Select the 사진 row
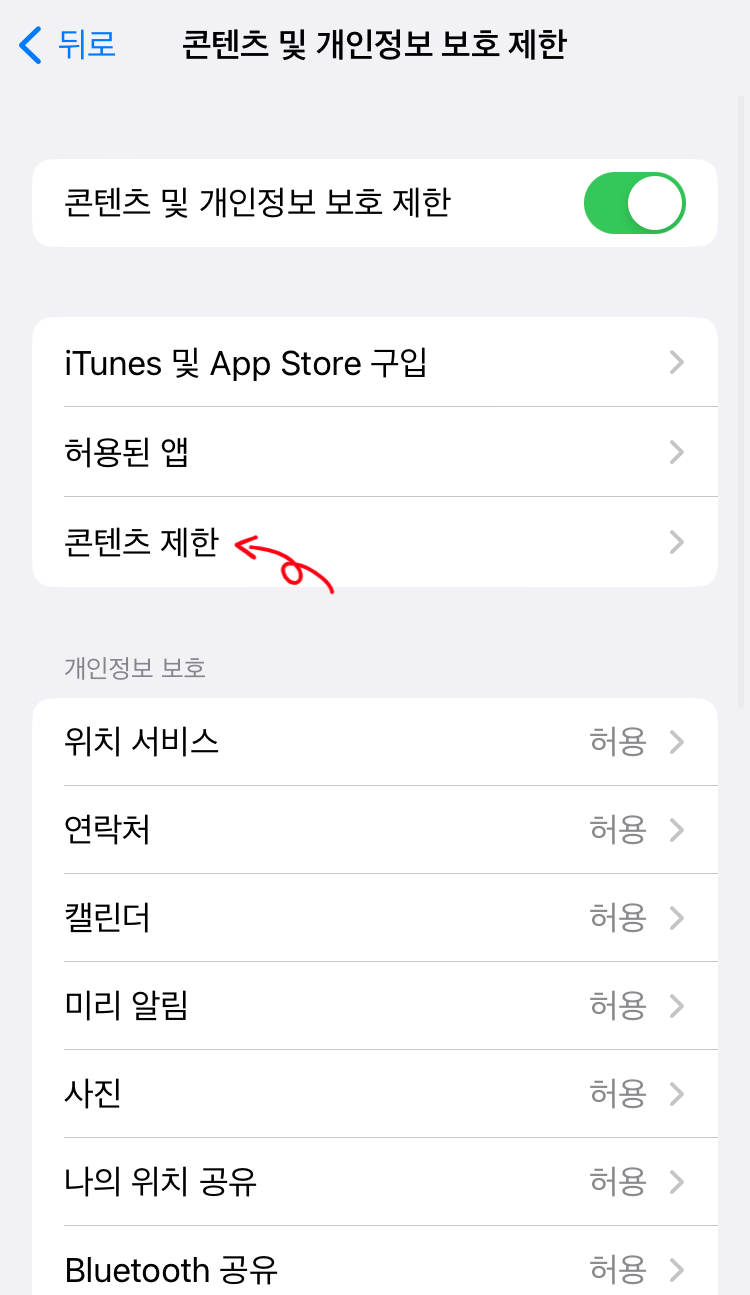This screenshot has width=750, height=1295. [x=375, y=1094]
